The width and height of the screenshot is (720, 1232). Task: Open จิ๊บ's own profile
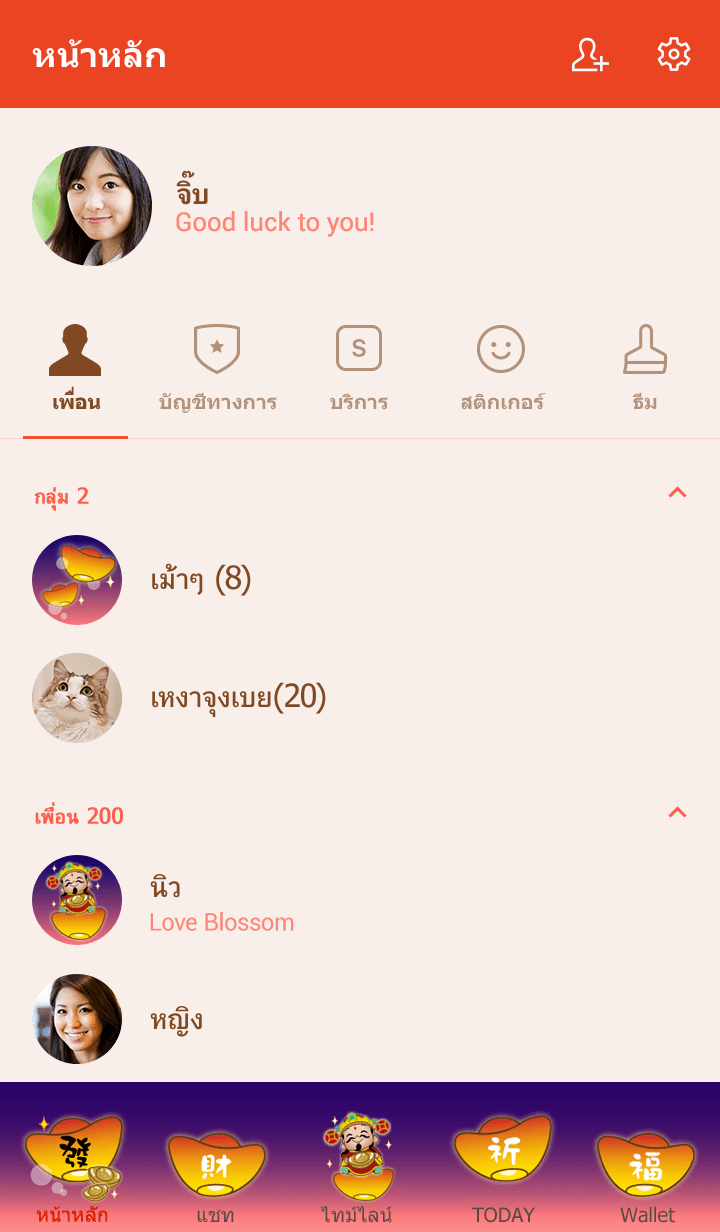92,206
